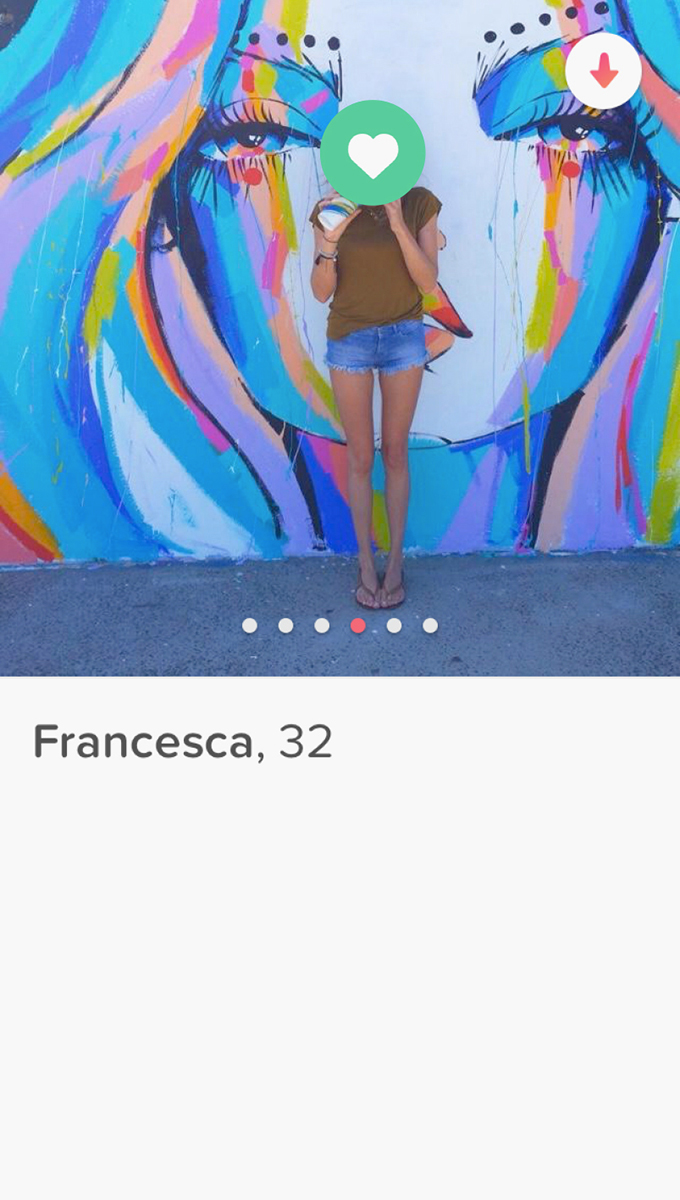View the fifth photo via indicator dot
The height and width of the screenshot is (1200, 680).
394,626
